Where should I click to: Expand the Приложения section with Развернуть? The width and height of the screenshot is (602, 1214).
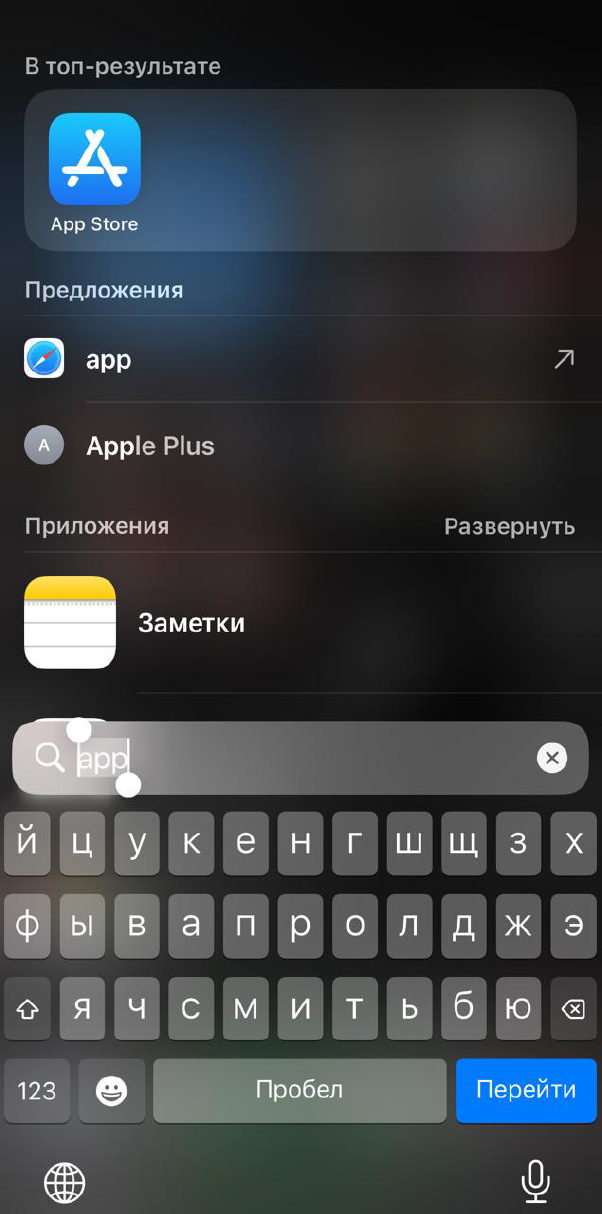coord(509,526)
